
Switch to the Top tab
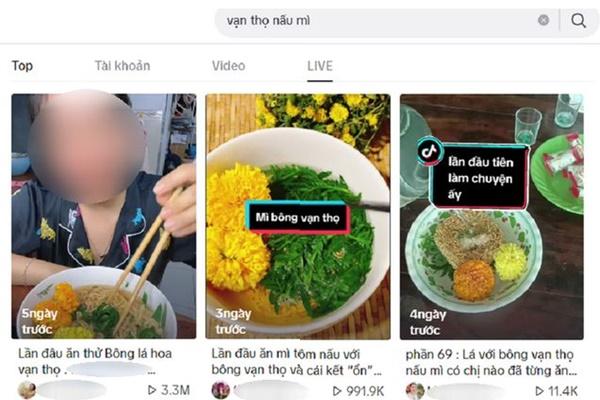point(22,66)
